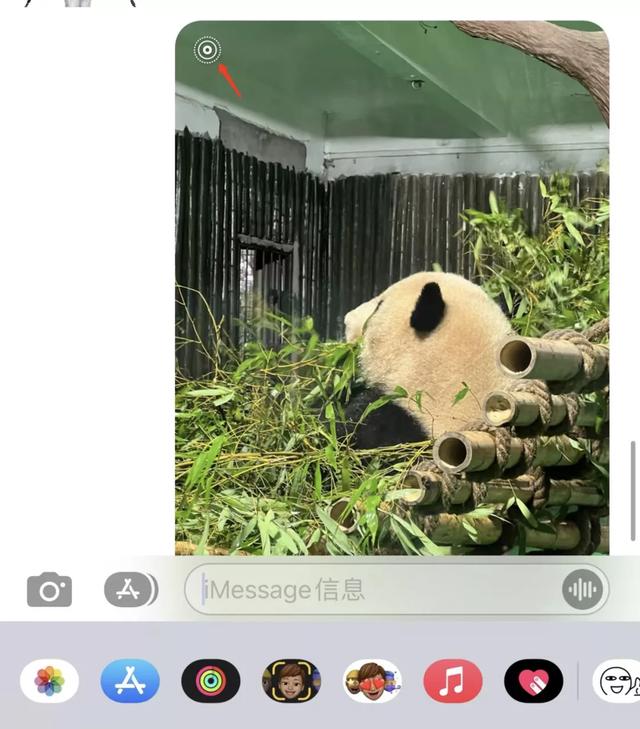
Task: Record an audio message
Action: [x=582, y=590]
